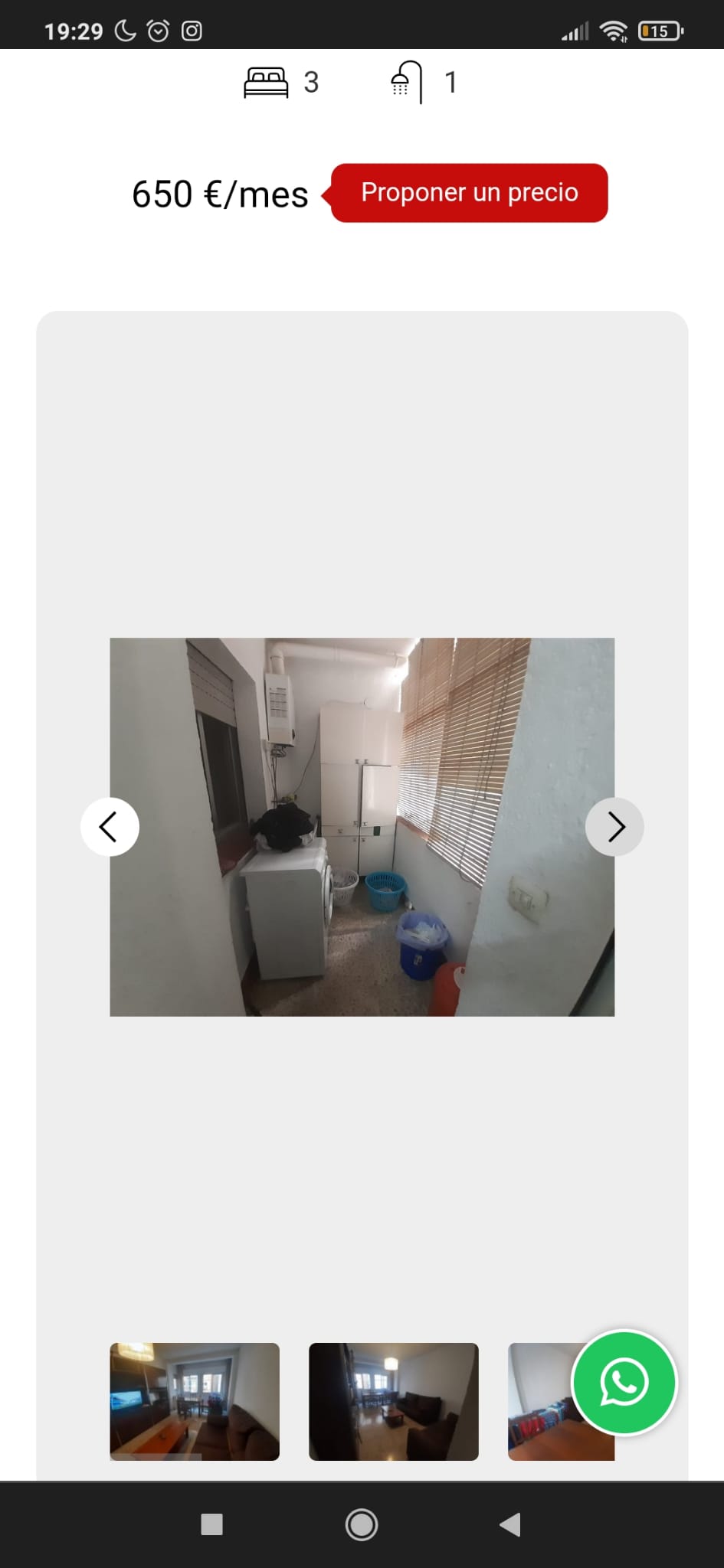Go to the previous photo

pos(110,827)
